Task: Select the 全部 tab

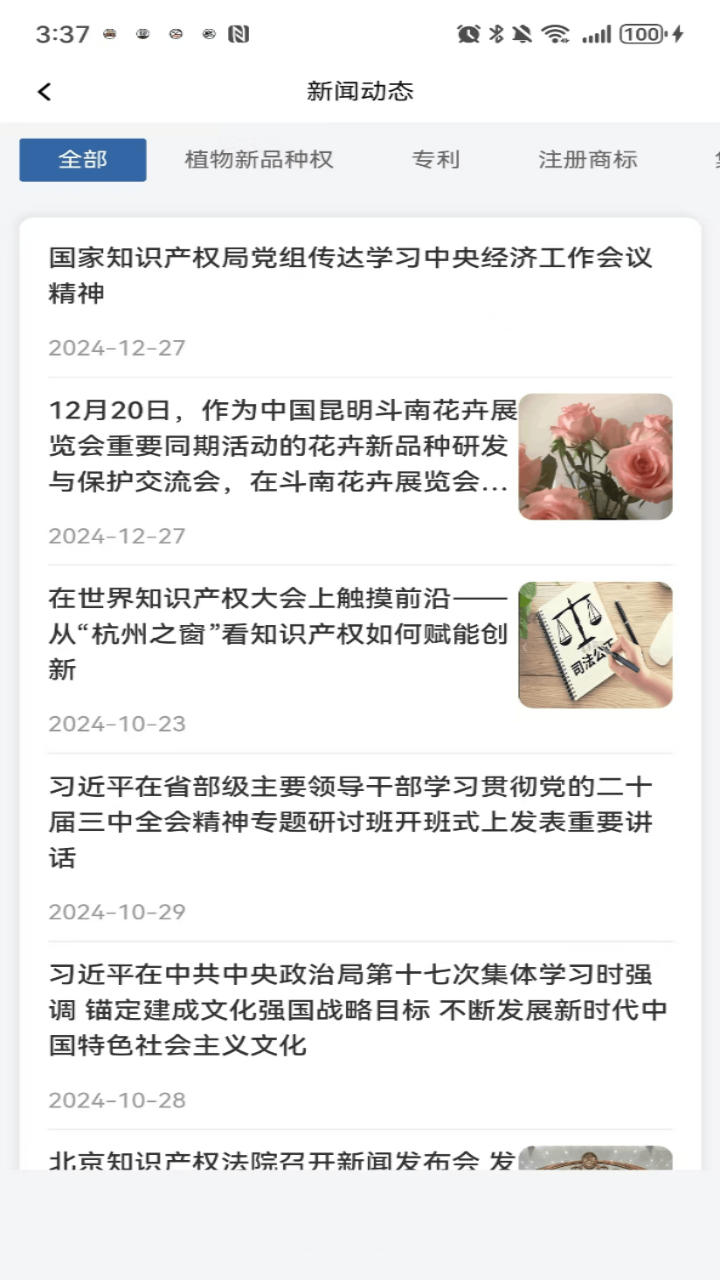Action: click(83, 160)
